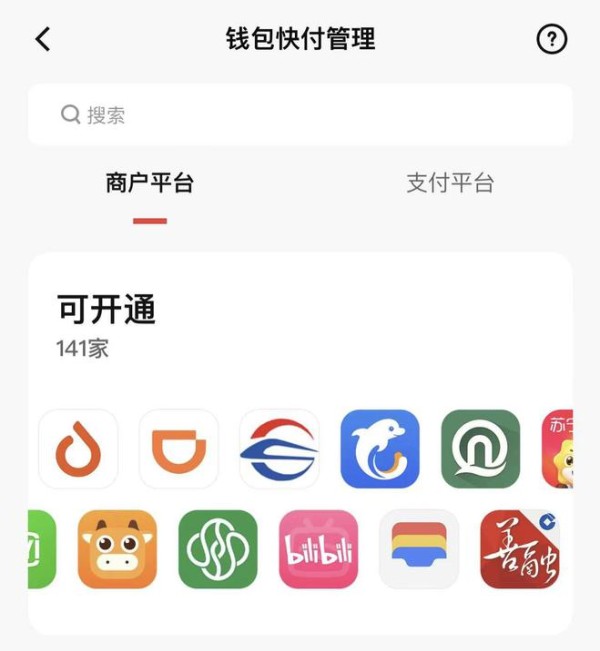Open the DiDi orange merchant icon
The height and width of the screenshot is (651, 600).
pos(179,449)
